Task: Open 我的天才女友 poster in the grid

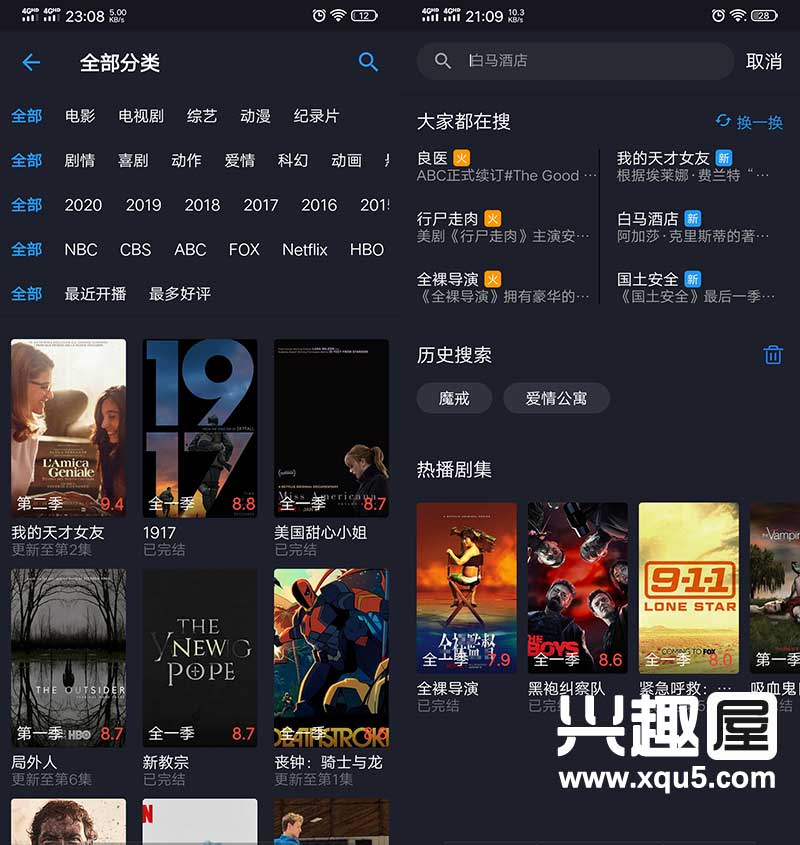Action: pyautogui.click(x=68, y=428)
